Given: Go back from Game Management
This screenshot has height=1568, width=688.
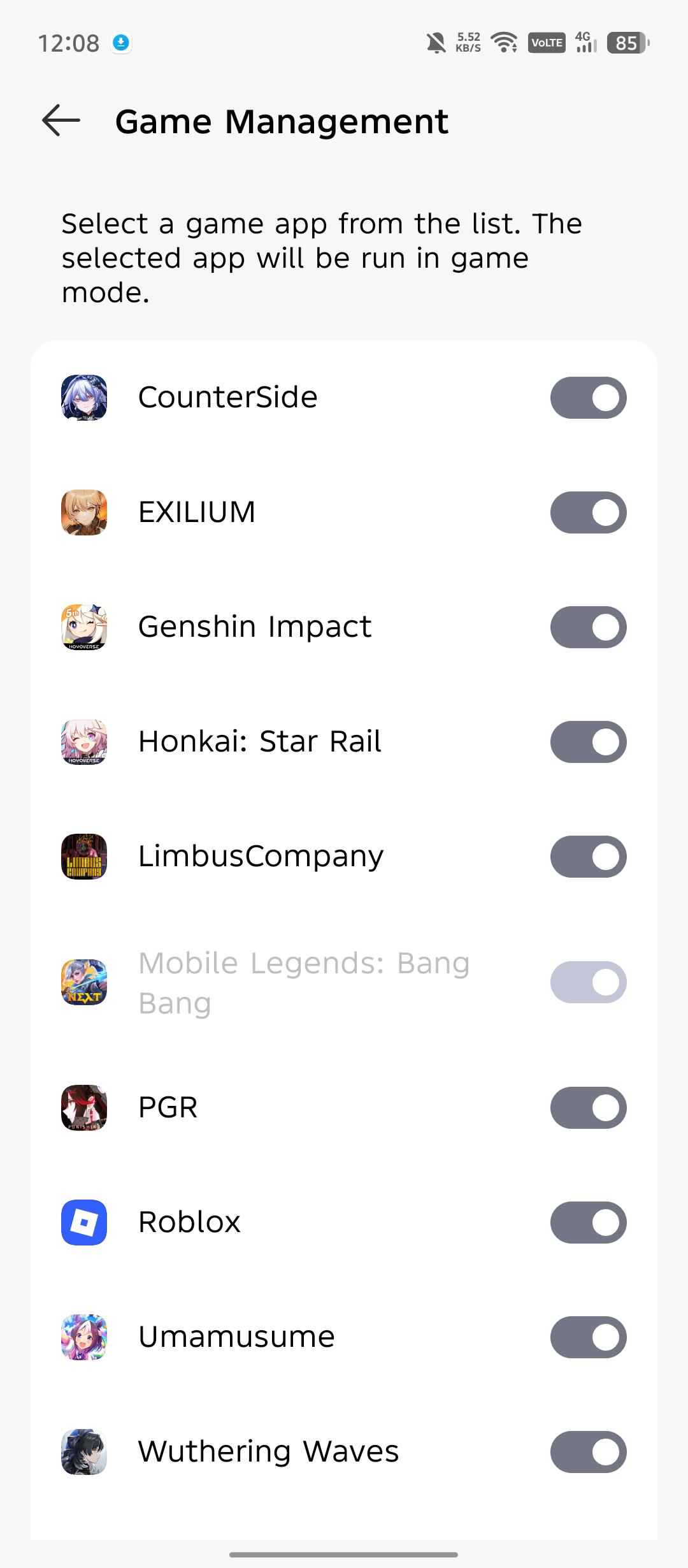Looking at the screenshot, I should pyautogui.click(x=61, y=120).
